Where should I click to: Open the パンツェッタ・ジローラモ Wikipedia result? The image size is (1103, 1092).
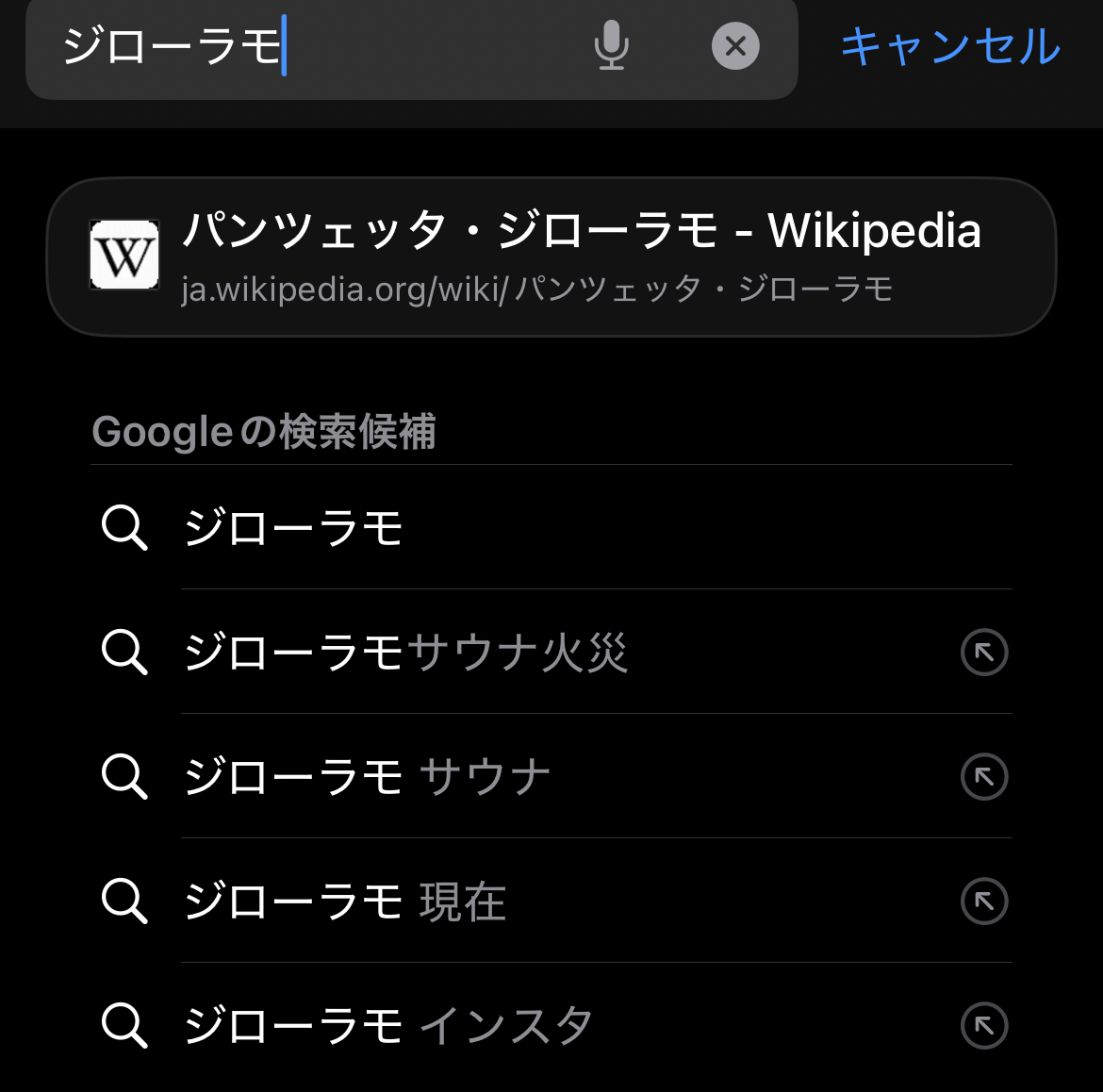pyautogui.click(x=551, y=256)
